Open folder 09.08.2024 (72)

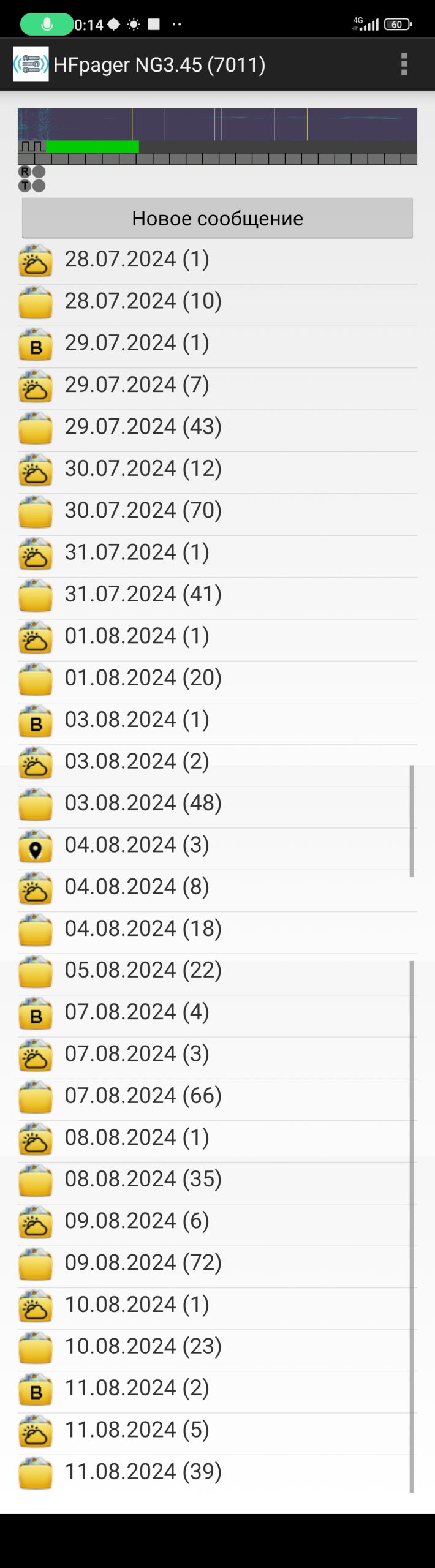[x=143, y=1263]
